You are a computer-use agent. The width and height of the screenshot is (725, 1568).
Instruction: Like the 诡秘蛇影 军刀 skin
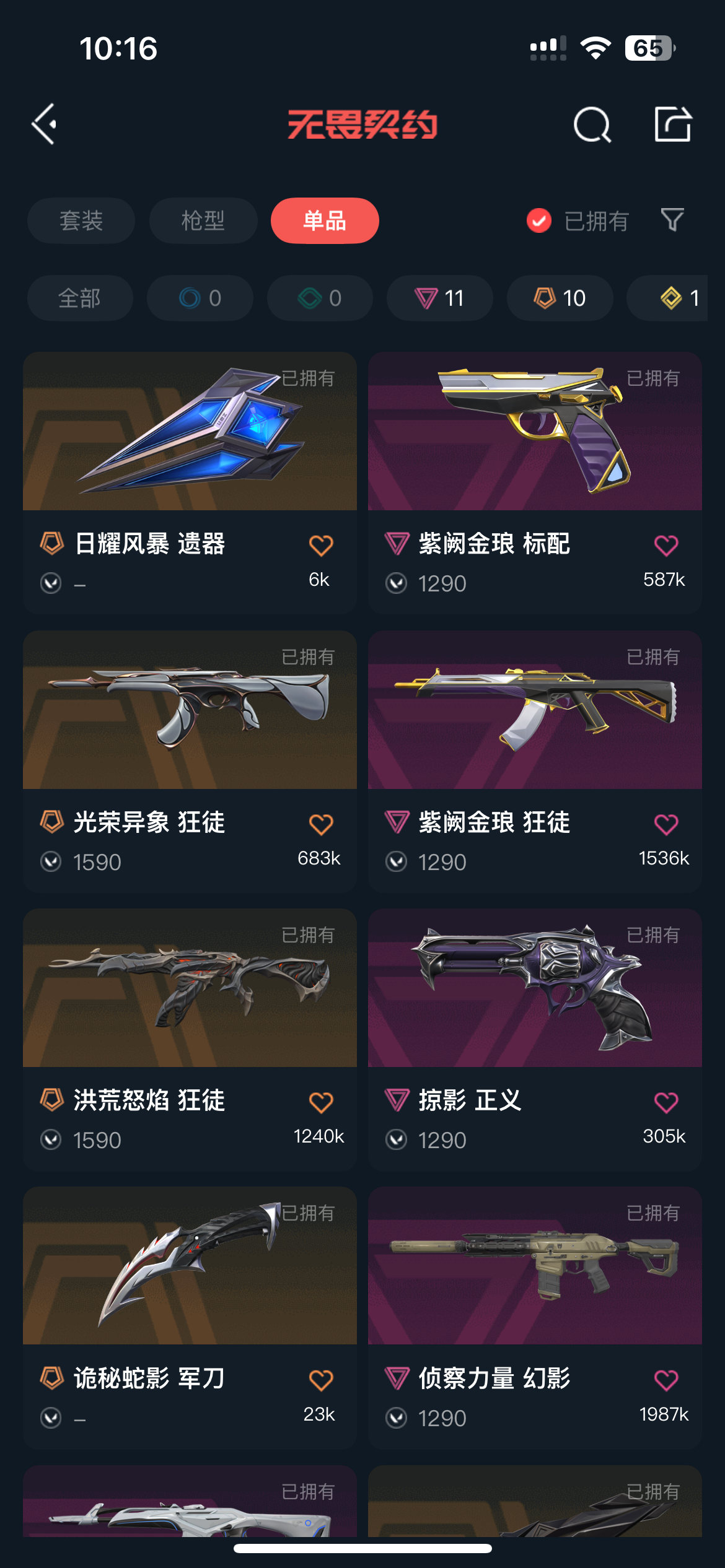(x=321, y=1380)
